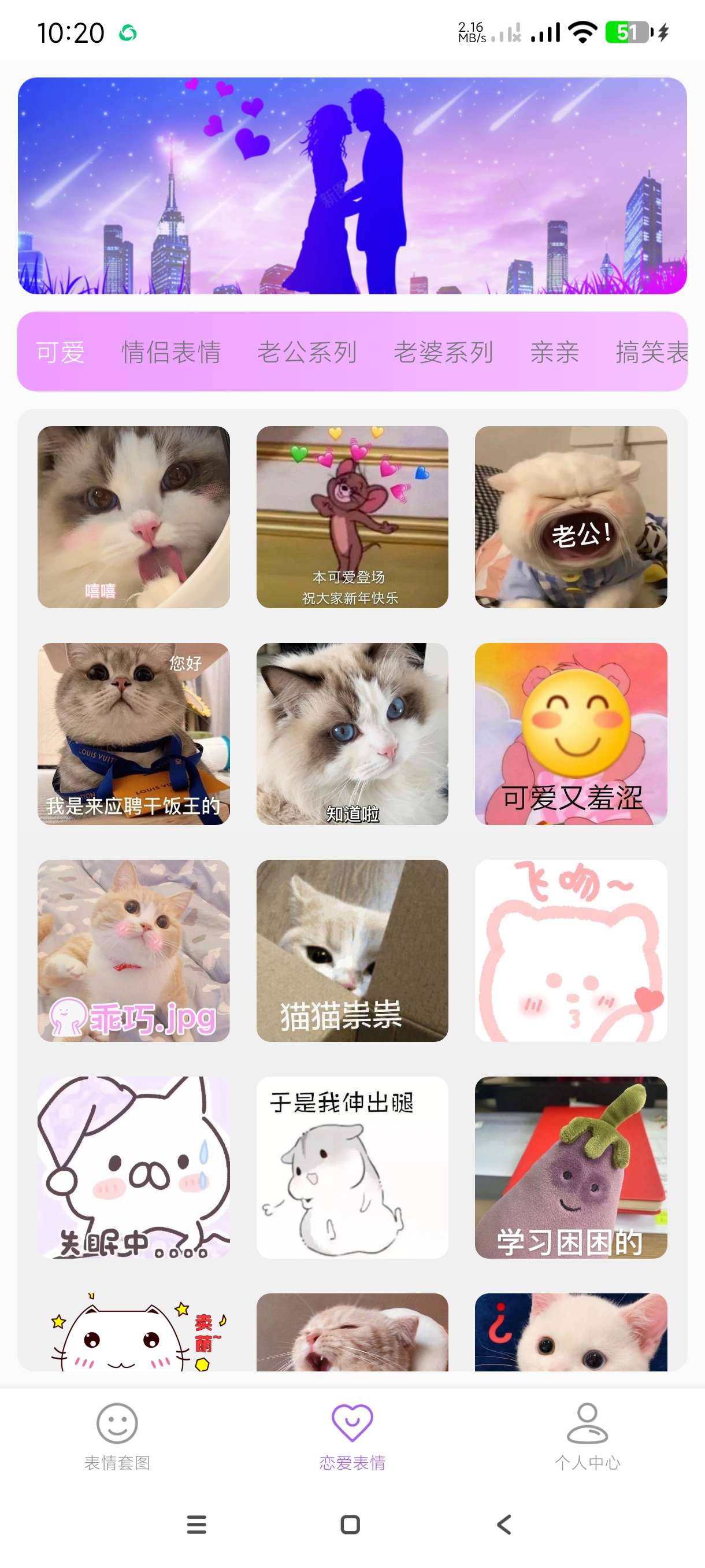
Task: View the 飞吻 pink bear sticker
Action: (x=570, y=950)
